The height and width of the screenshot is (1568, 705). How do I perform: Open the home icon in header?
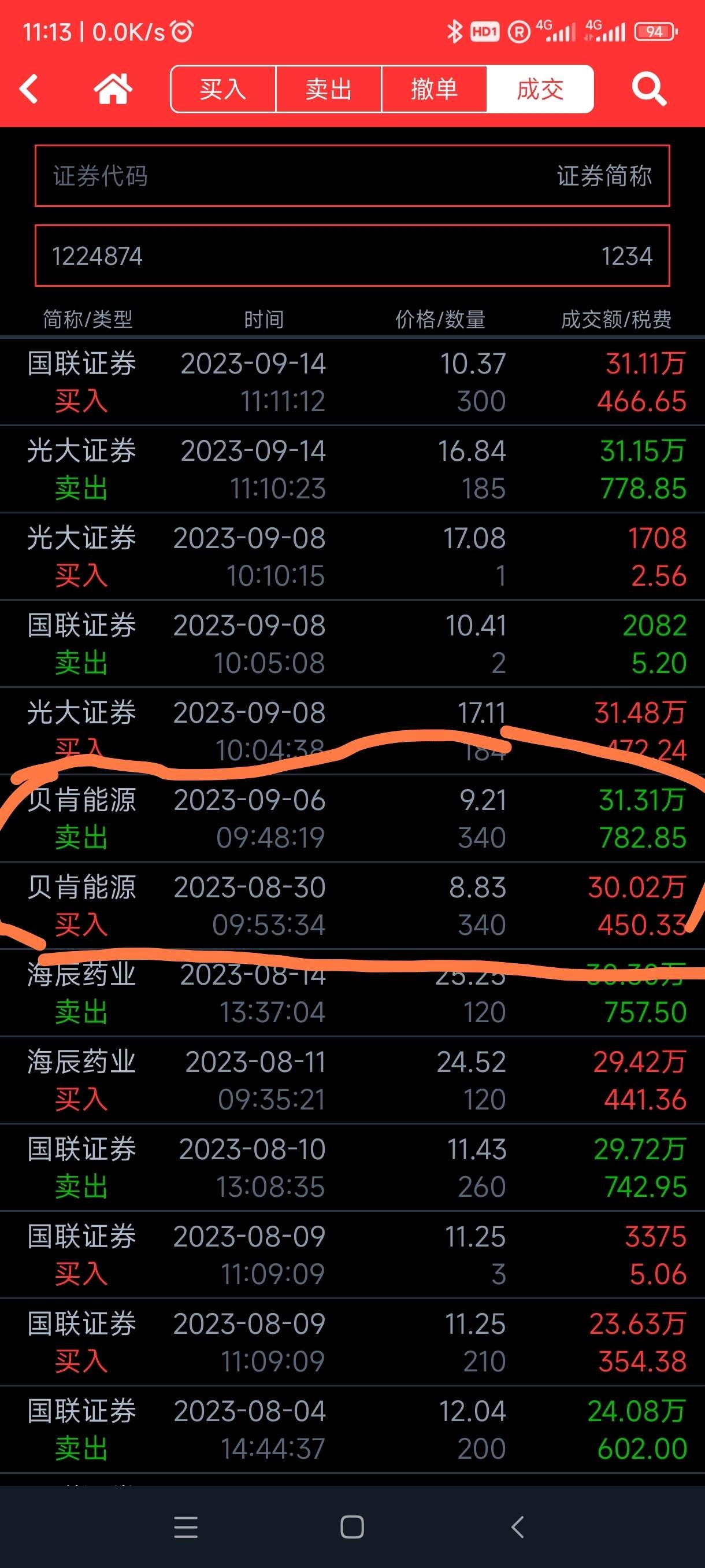(x=113, y=89)
